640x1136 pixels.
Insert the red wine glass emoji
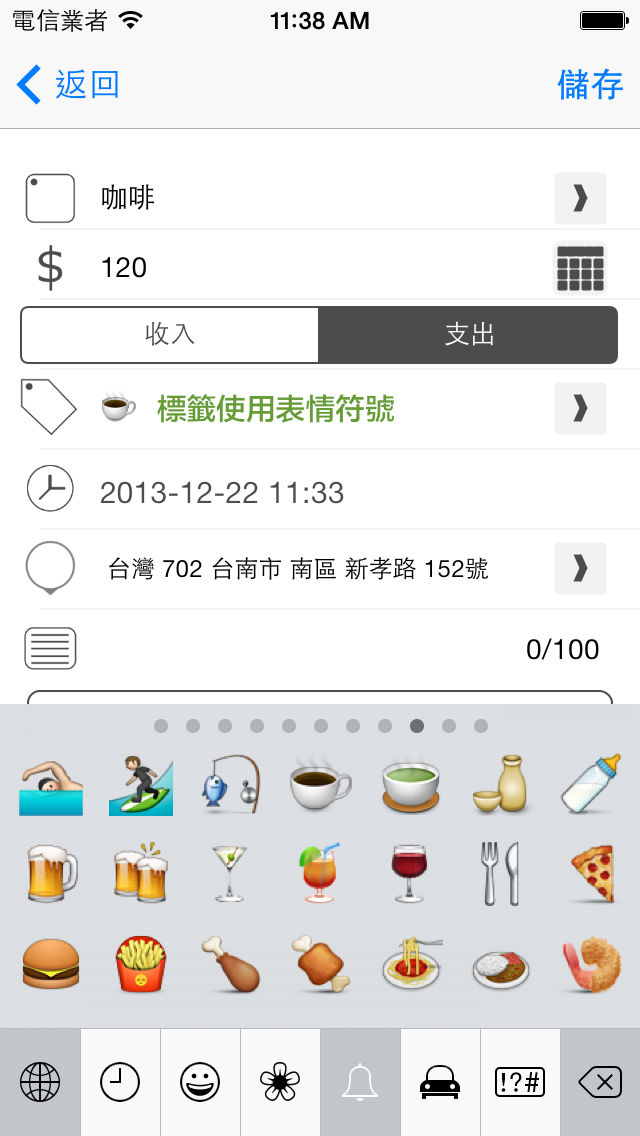tap(410, 872)
